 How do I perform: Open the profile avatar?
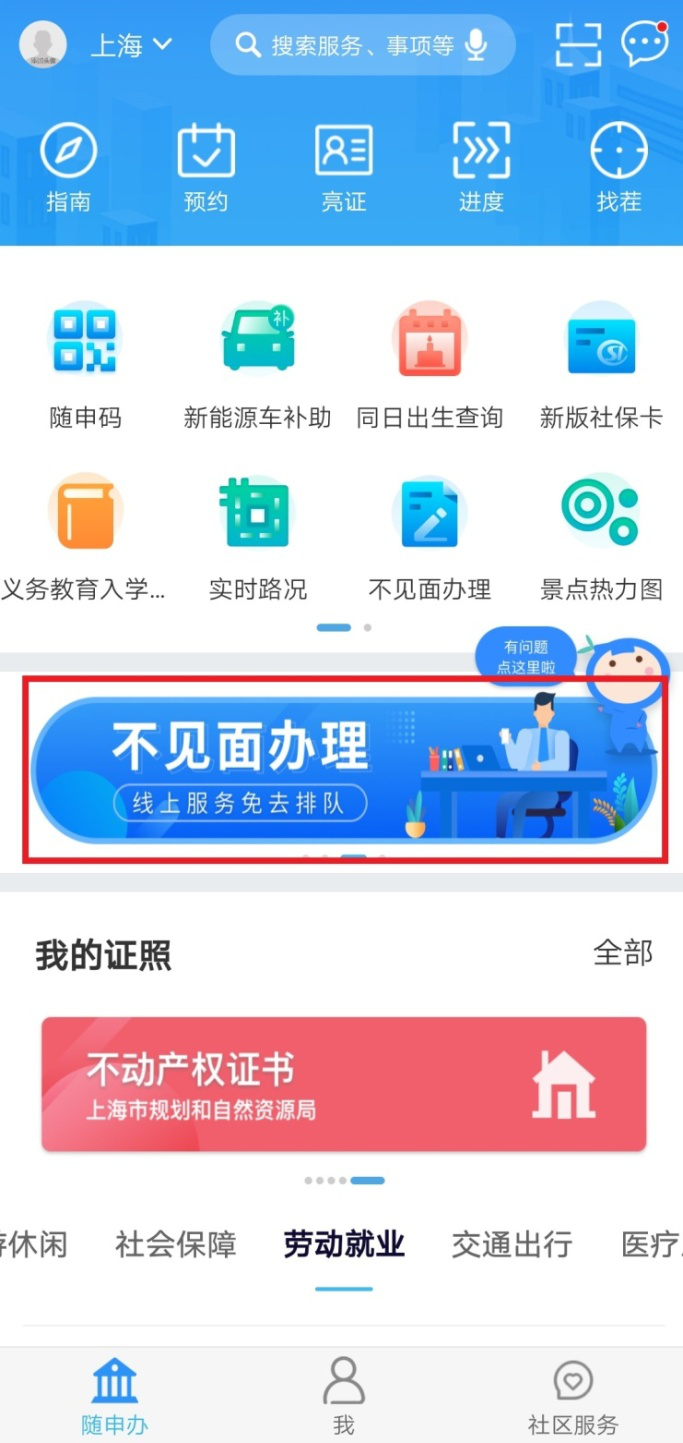pos(43,45)
